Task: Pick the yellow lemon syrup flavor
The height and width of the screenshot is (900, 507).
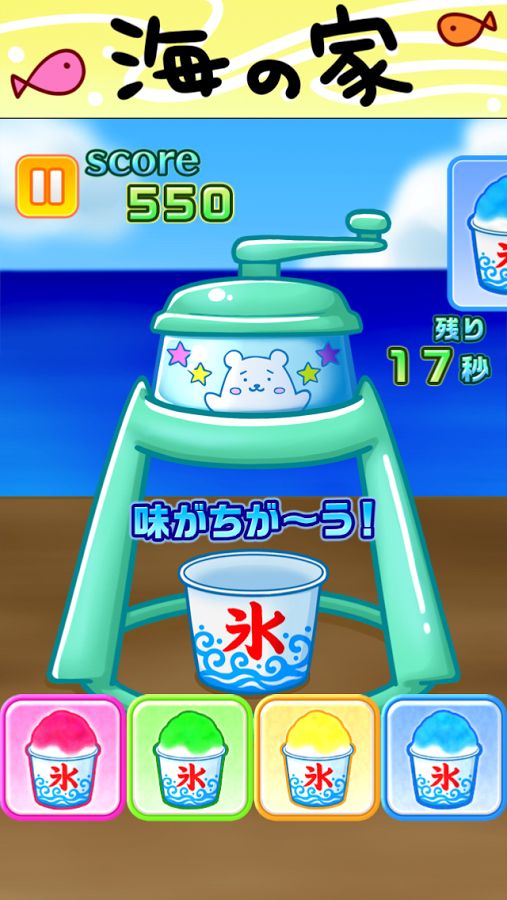Action: [317, 757]
